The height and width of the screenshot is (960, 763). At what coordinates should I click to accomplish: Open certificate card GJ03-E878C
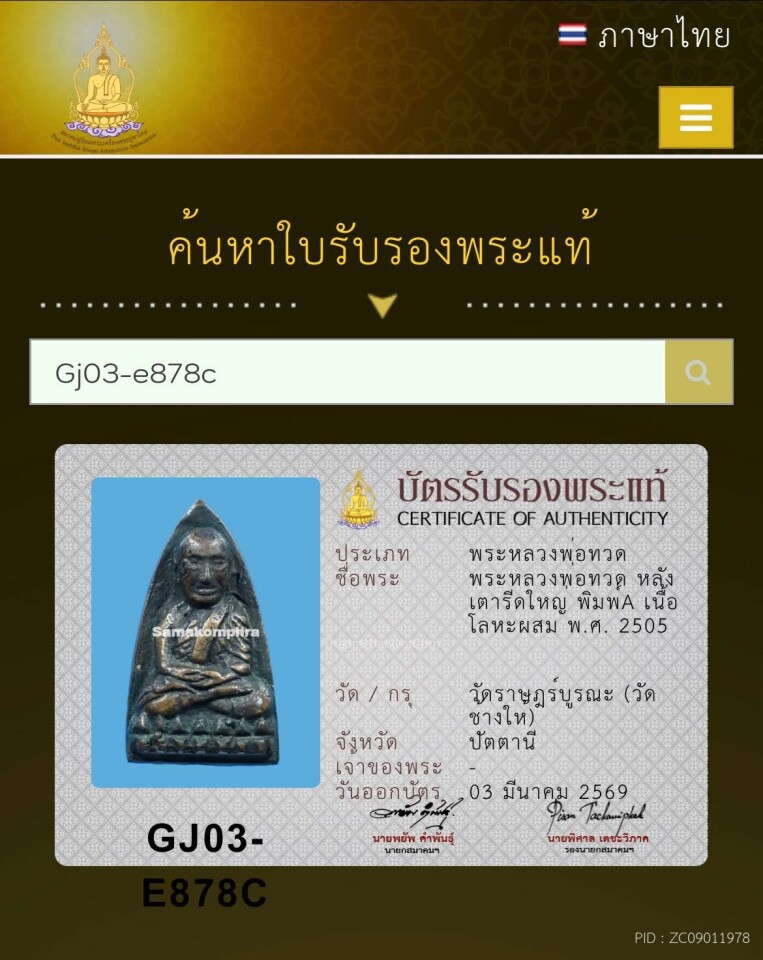(381, 655)
